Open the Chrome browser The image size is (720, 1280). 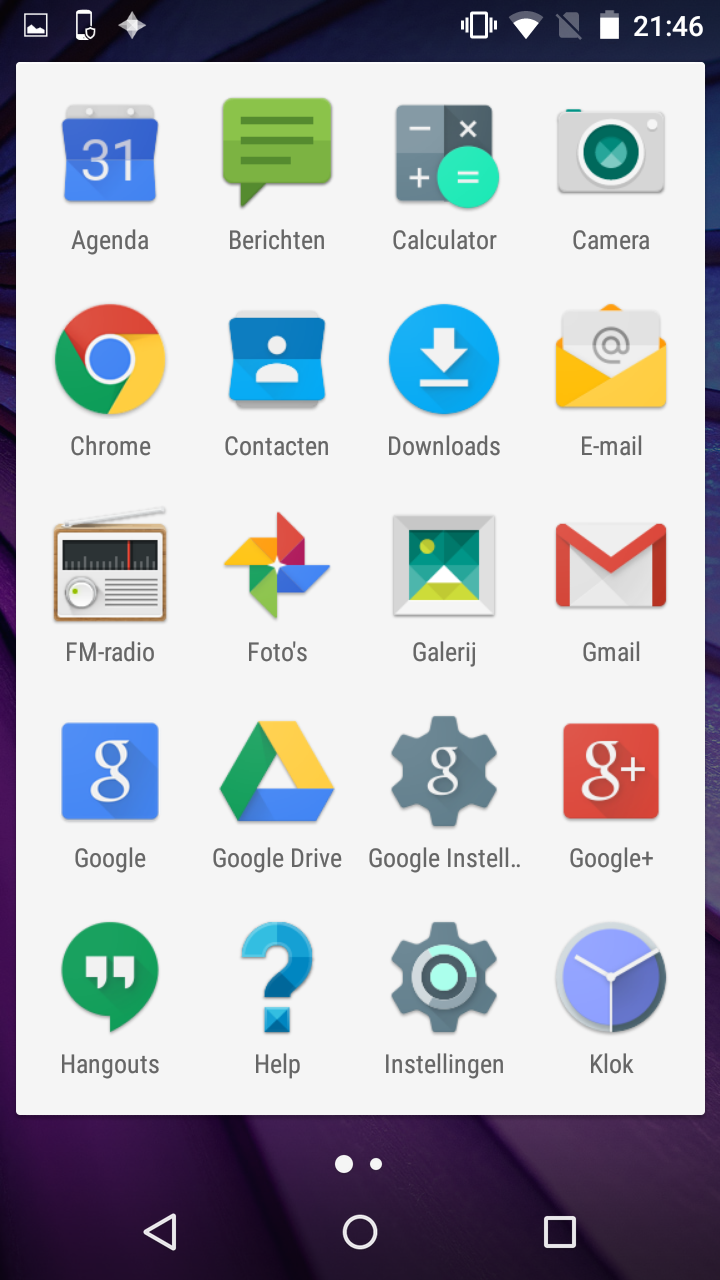coord(110,360)
